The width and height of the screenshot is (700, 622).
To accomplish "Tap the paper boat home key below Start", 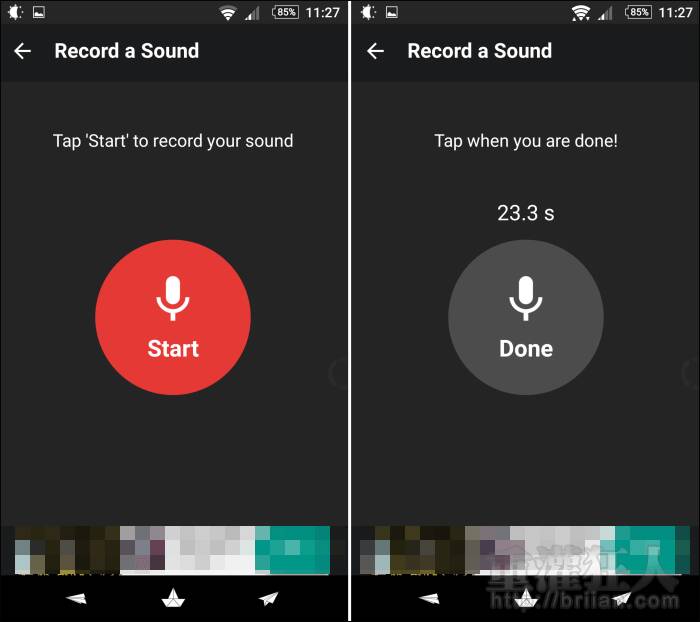I will [x=173, y=598].
